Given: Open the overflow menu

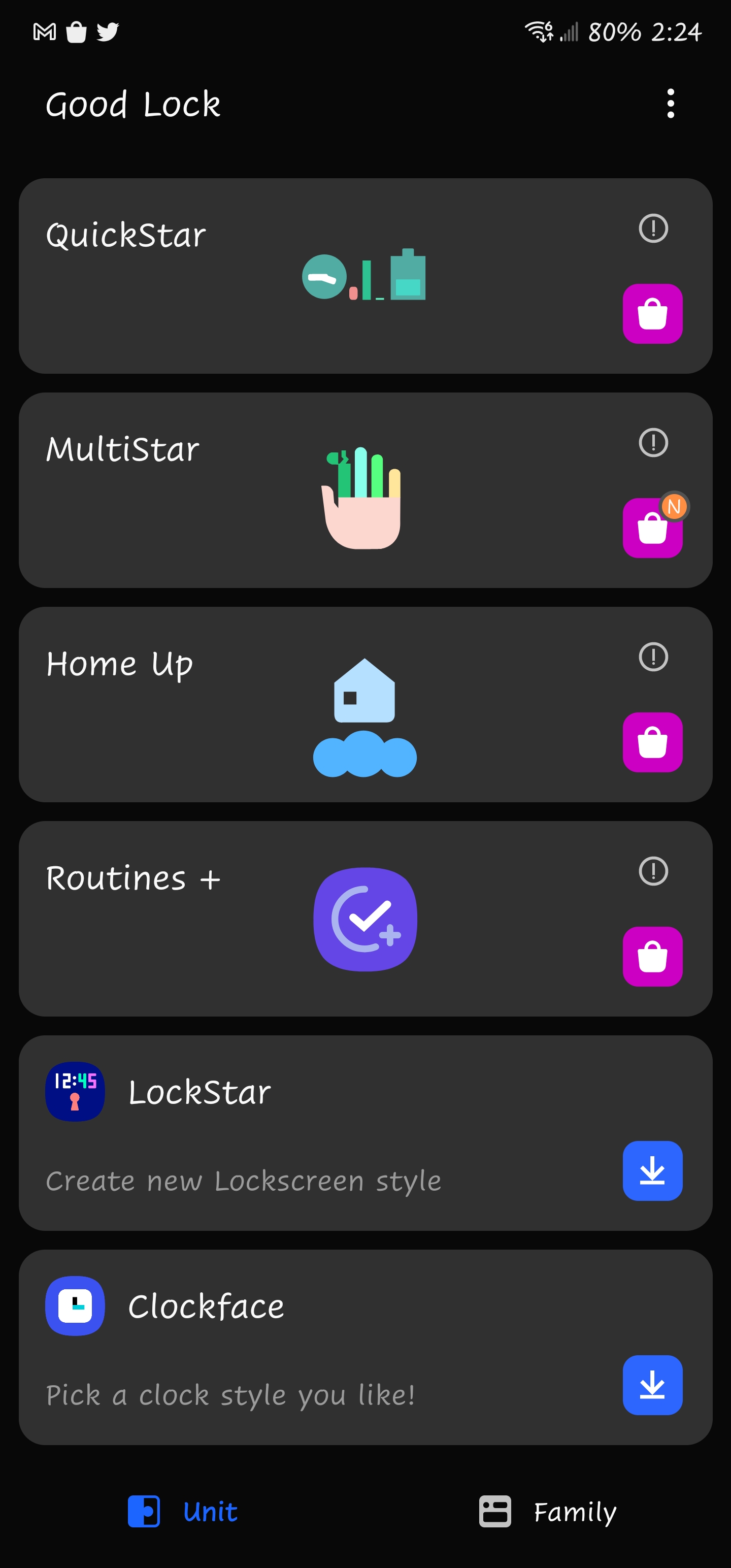Looking at the screenshot, I should 670,104.
